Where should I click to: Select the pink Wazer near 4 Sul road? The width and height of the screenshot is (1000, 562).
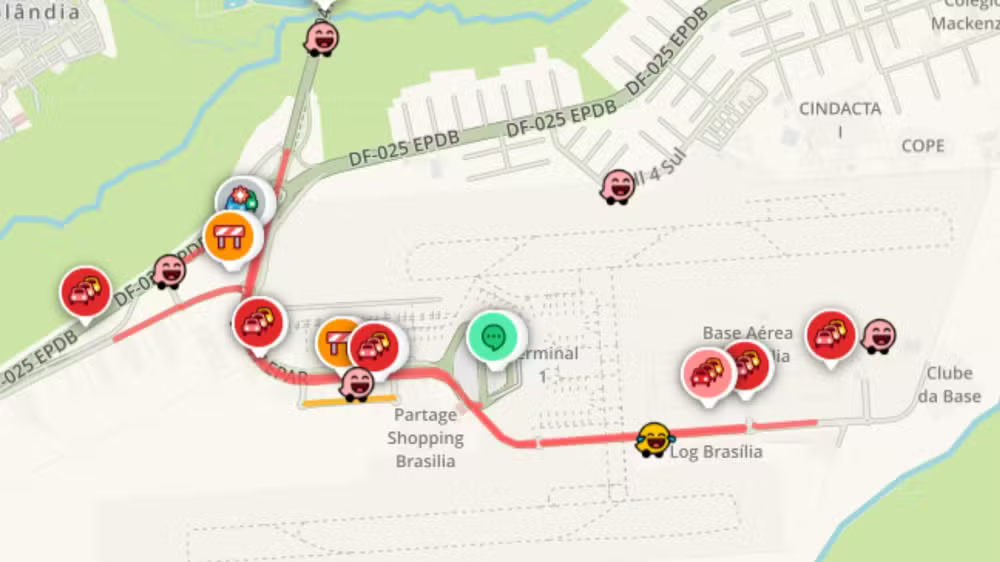click(x=617, y=186)
